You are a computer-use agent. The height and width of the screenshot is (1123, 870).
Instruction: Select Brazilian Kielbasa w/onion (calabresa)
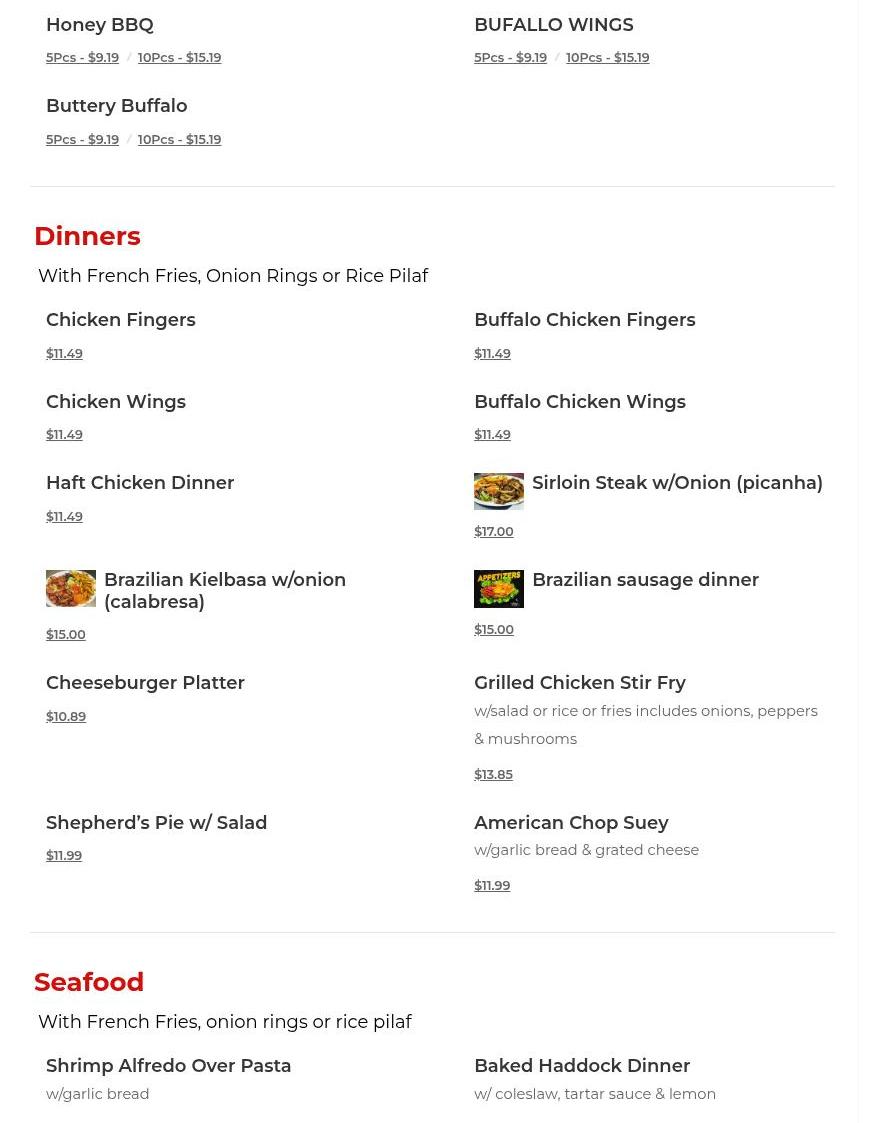(224, 591)
